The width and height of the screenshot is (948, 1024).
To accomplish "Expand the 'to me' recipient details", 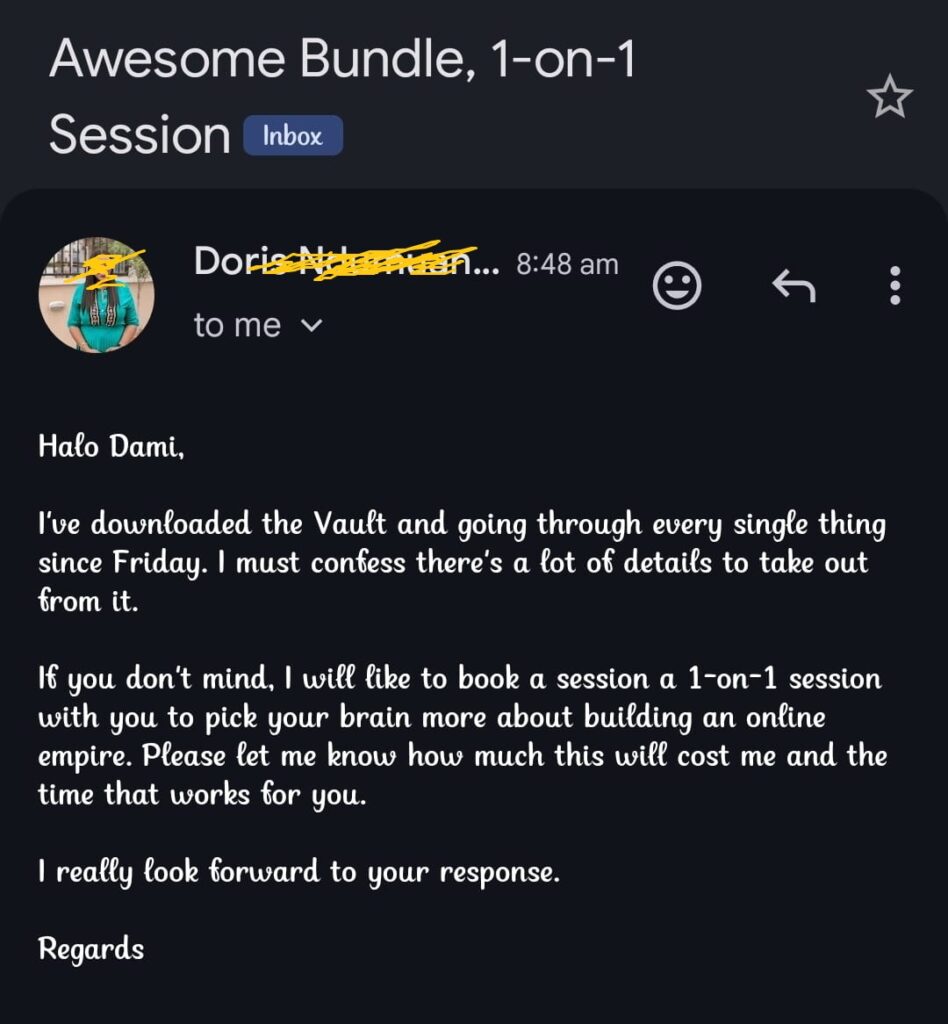I will pos(312,325).
